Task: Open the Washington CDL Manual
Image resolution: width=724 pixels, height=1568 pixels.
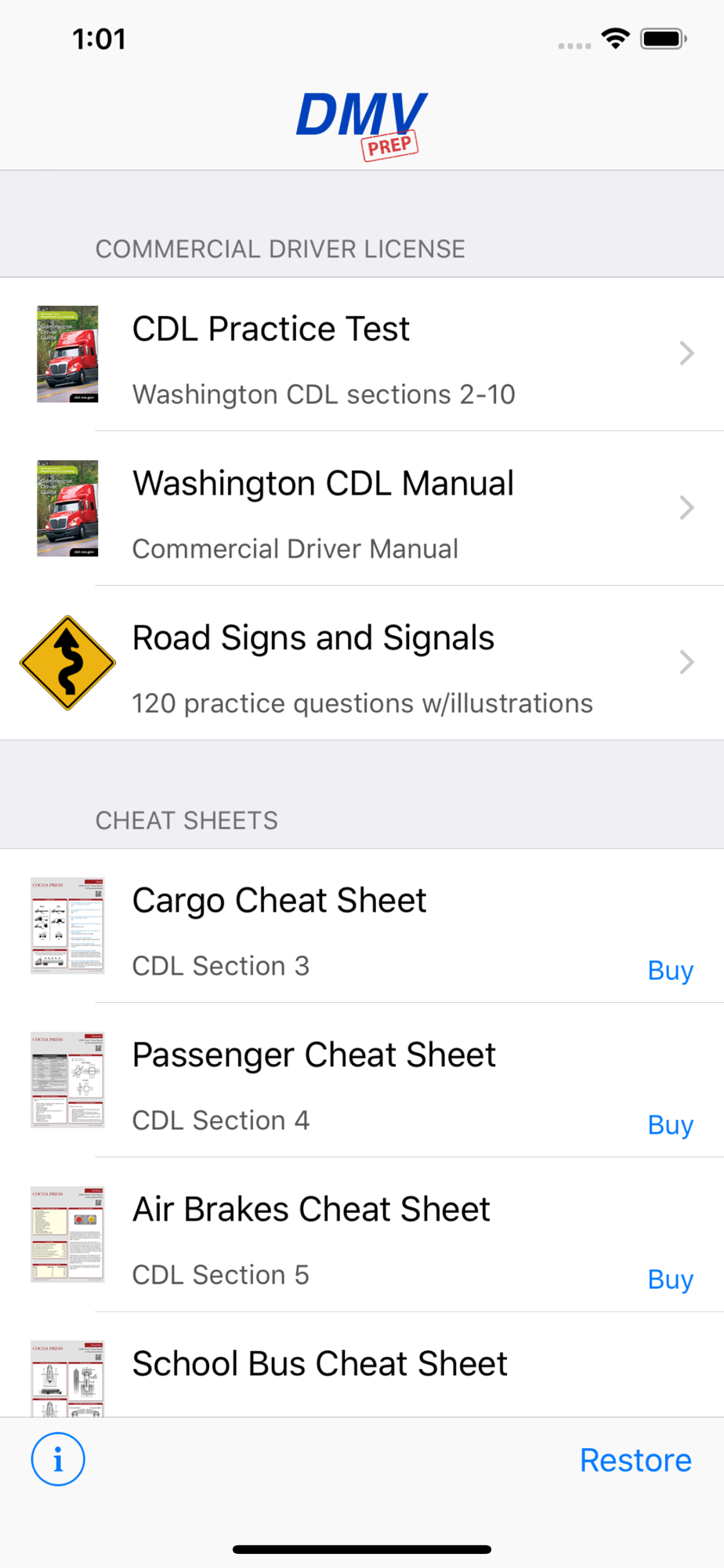Action: point(362,509)
